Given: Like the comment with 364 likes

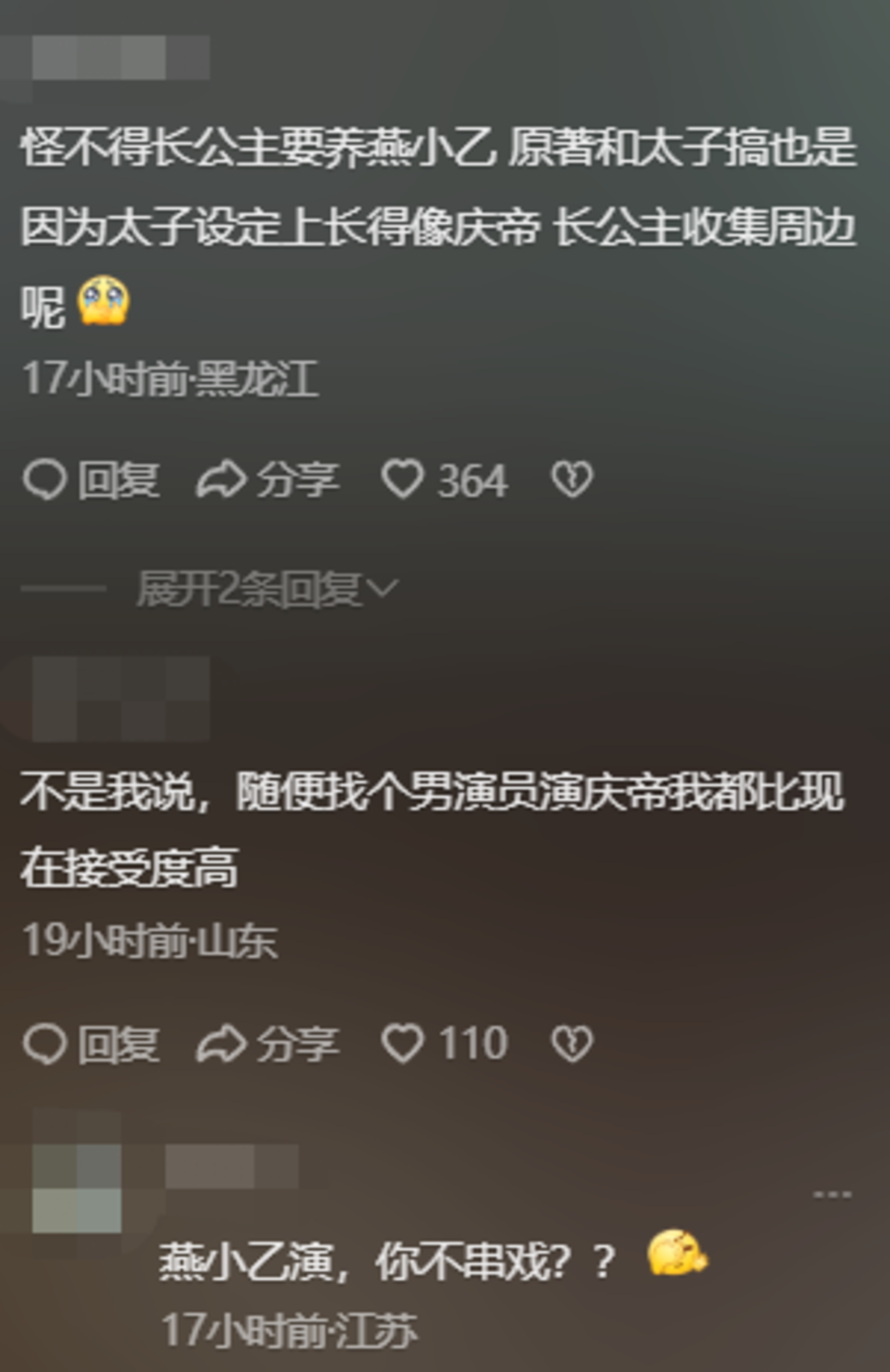Looking at the screenshot, I should [402, 479].
